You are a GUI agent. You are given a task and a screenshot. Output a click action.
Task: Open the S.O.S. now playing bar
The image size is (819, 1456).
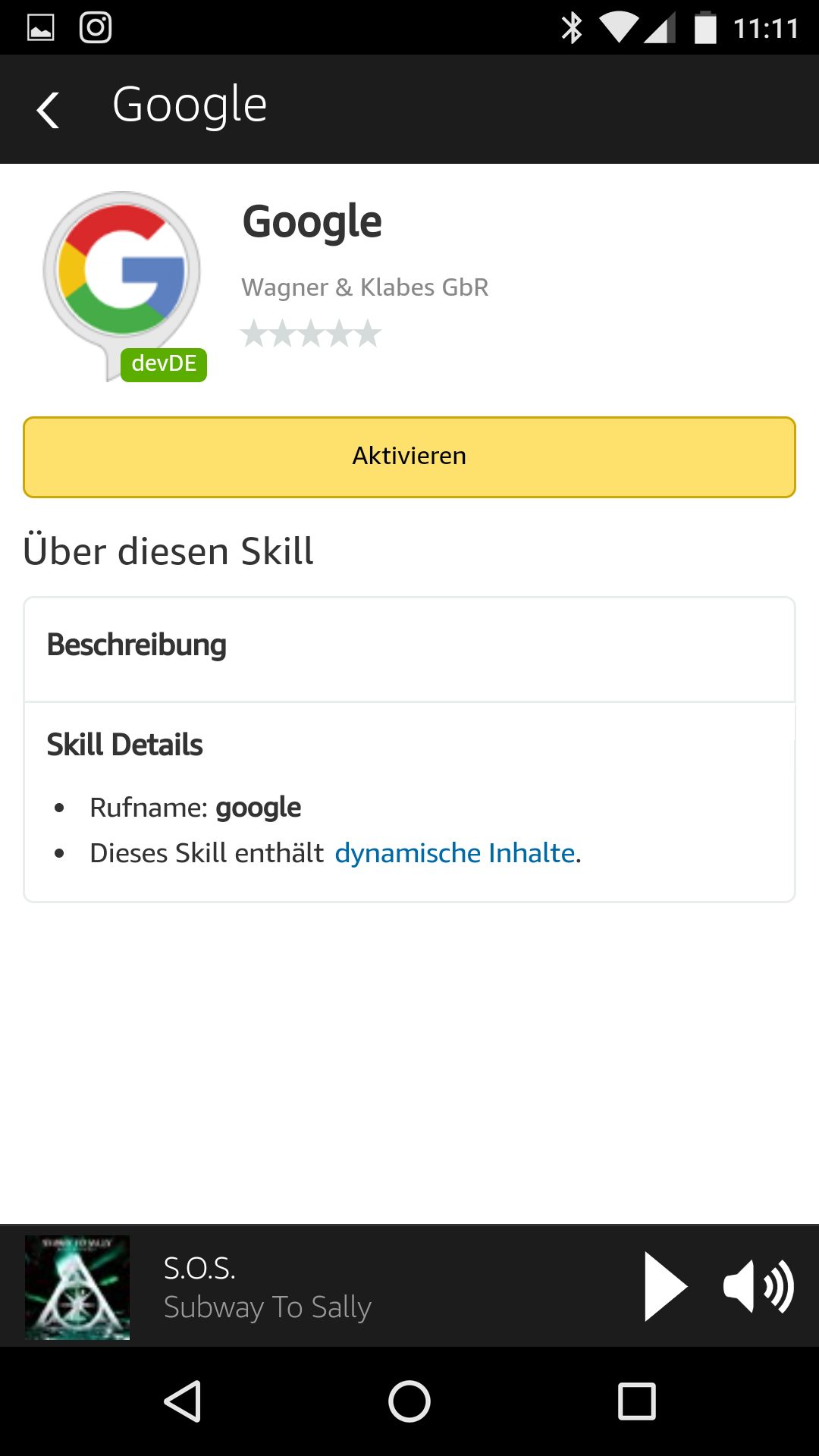pyautogui.click(x=303, y=1286)
